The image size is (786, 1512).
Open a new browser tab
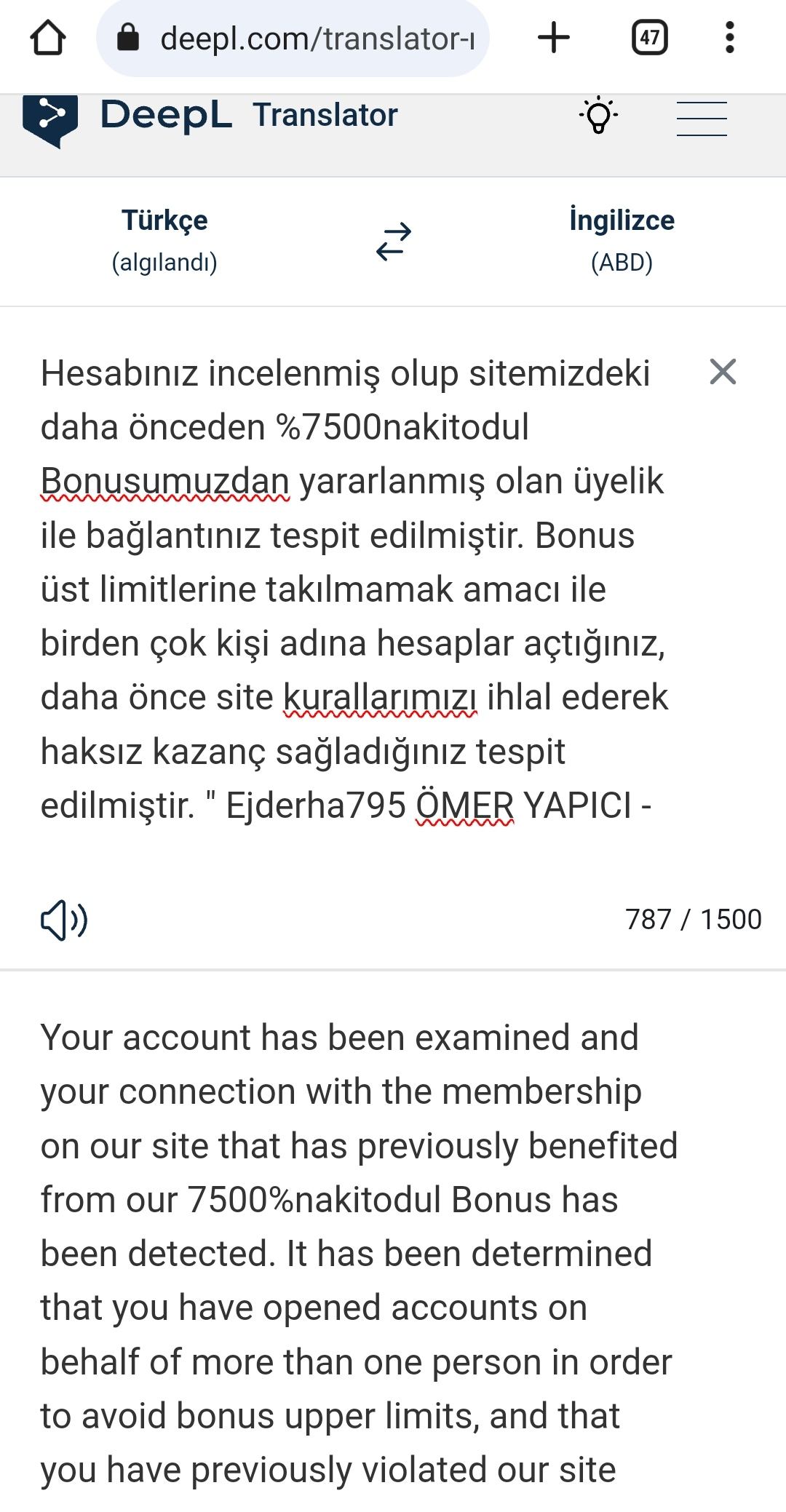coord(554,38)
